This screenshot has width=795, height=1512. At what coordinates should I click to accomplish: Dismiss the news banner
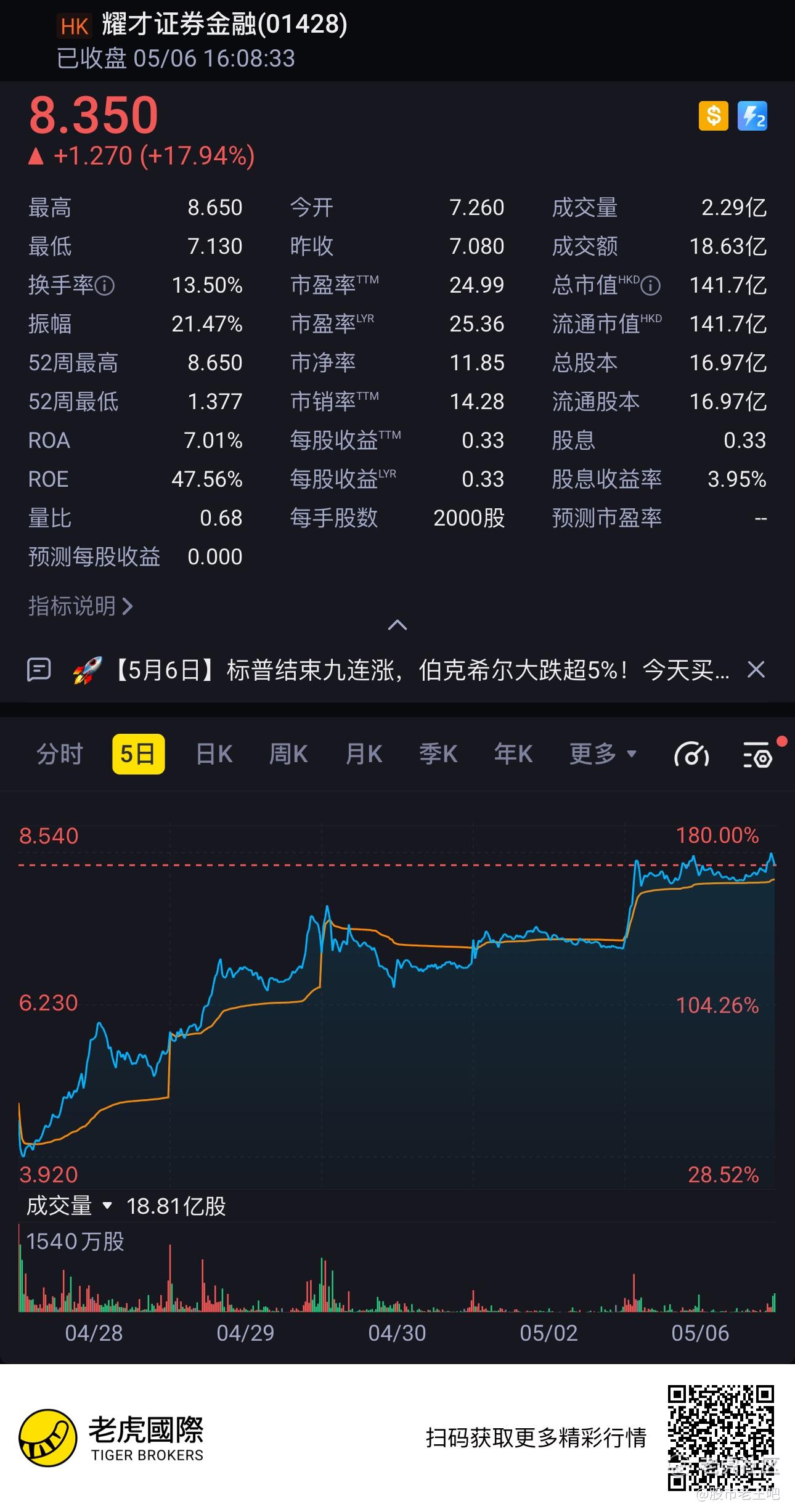[756, 670]
